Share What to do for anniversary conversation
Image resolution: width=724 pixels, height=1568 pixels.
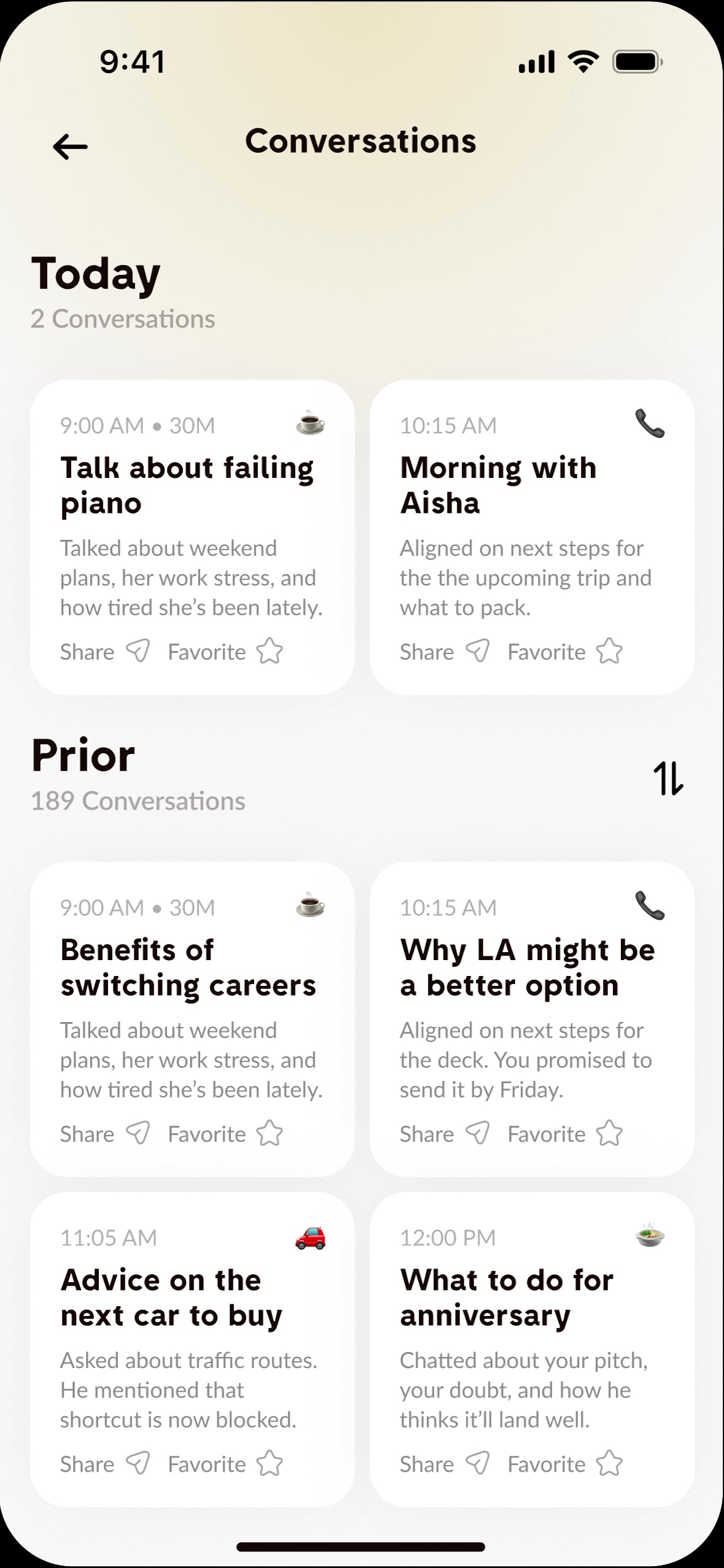445,1464
